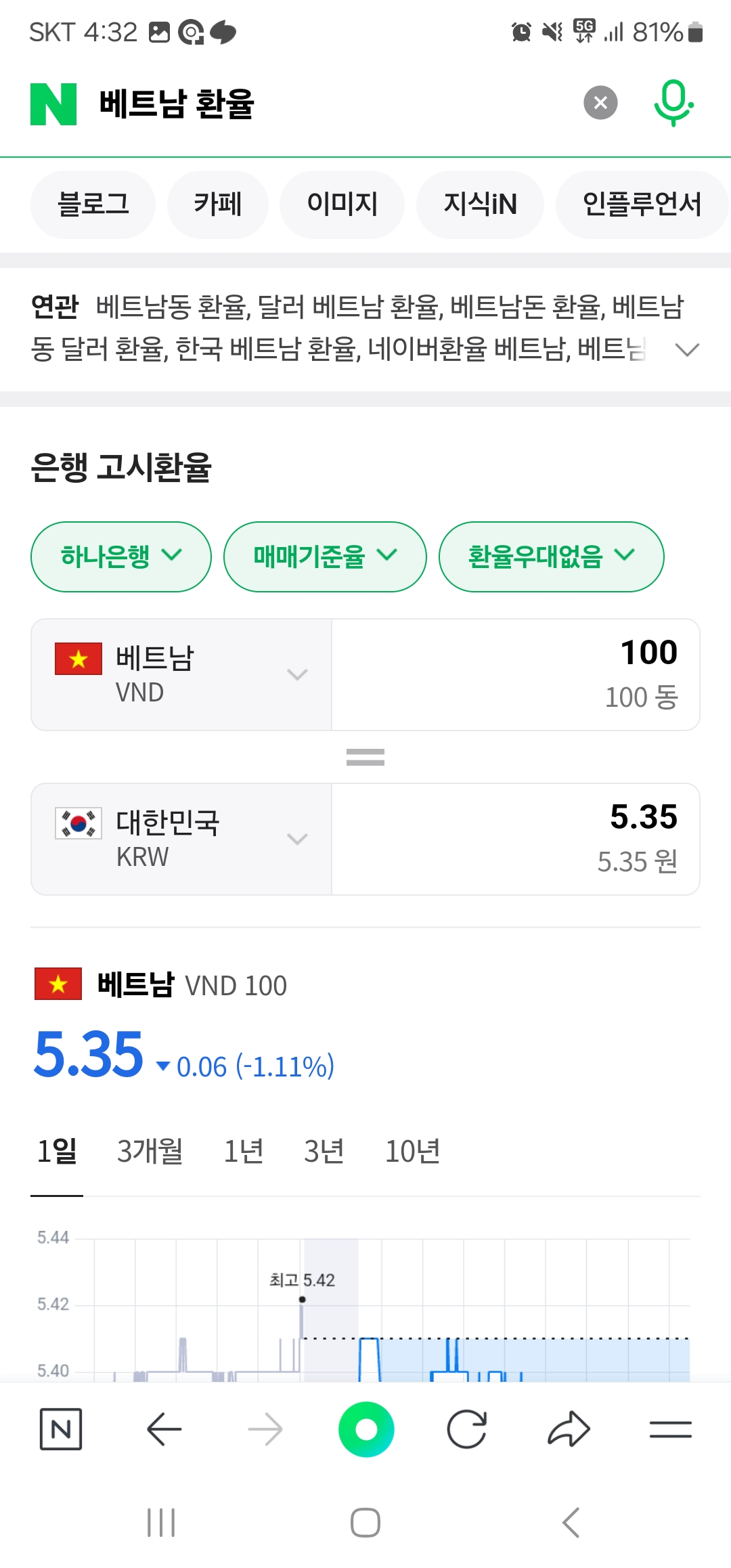Share this page
Viewport: 731px width, 1568px height.
pos(569,1429)
